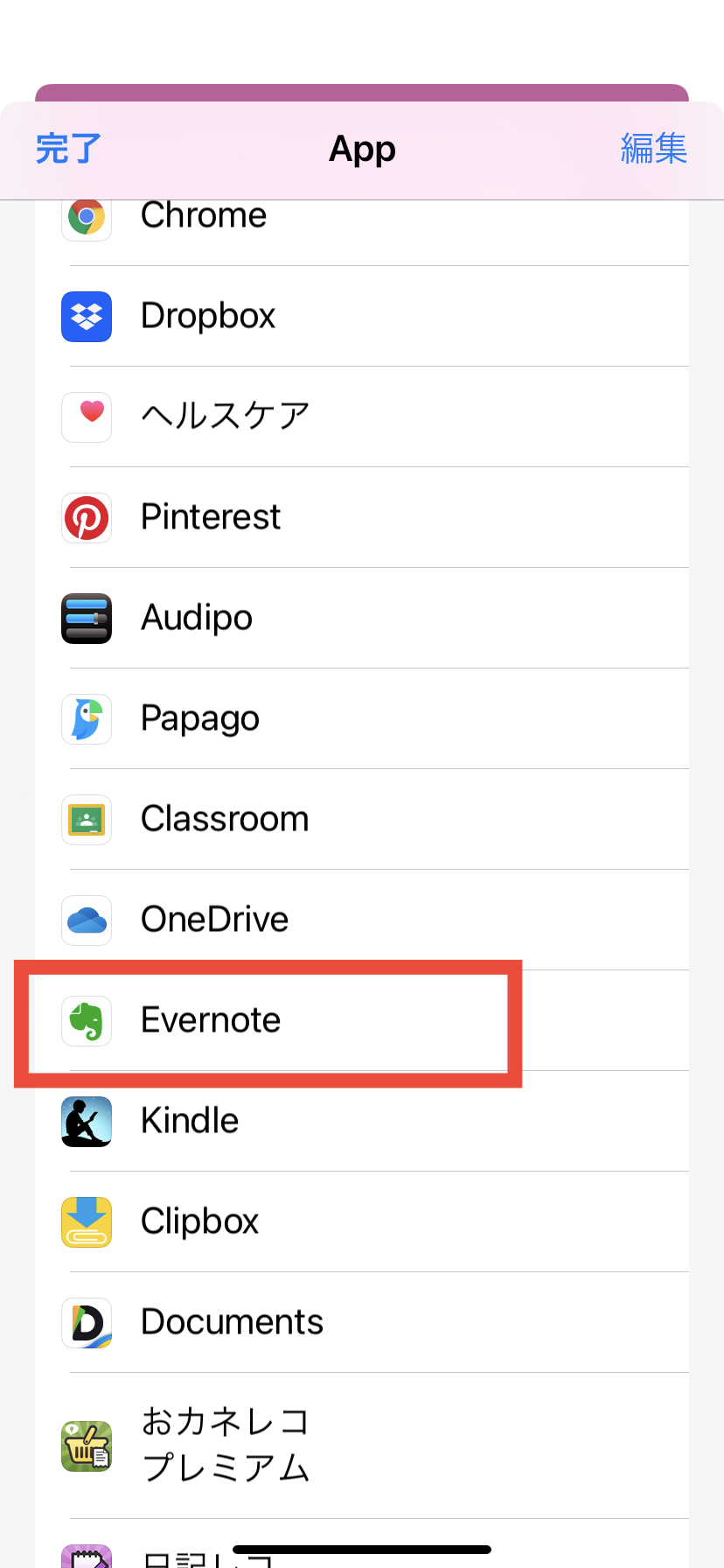This screenshot has height=1568, width=724.
Task: Open おカネレコ プレミアム row
Action: point(226,1445)
